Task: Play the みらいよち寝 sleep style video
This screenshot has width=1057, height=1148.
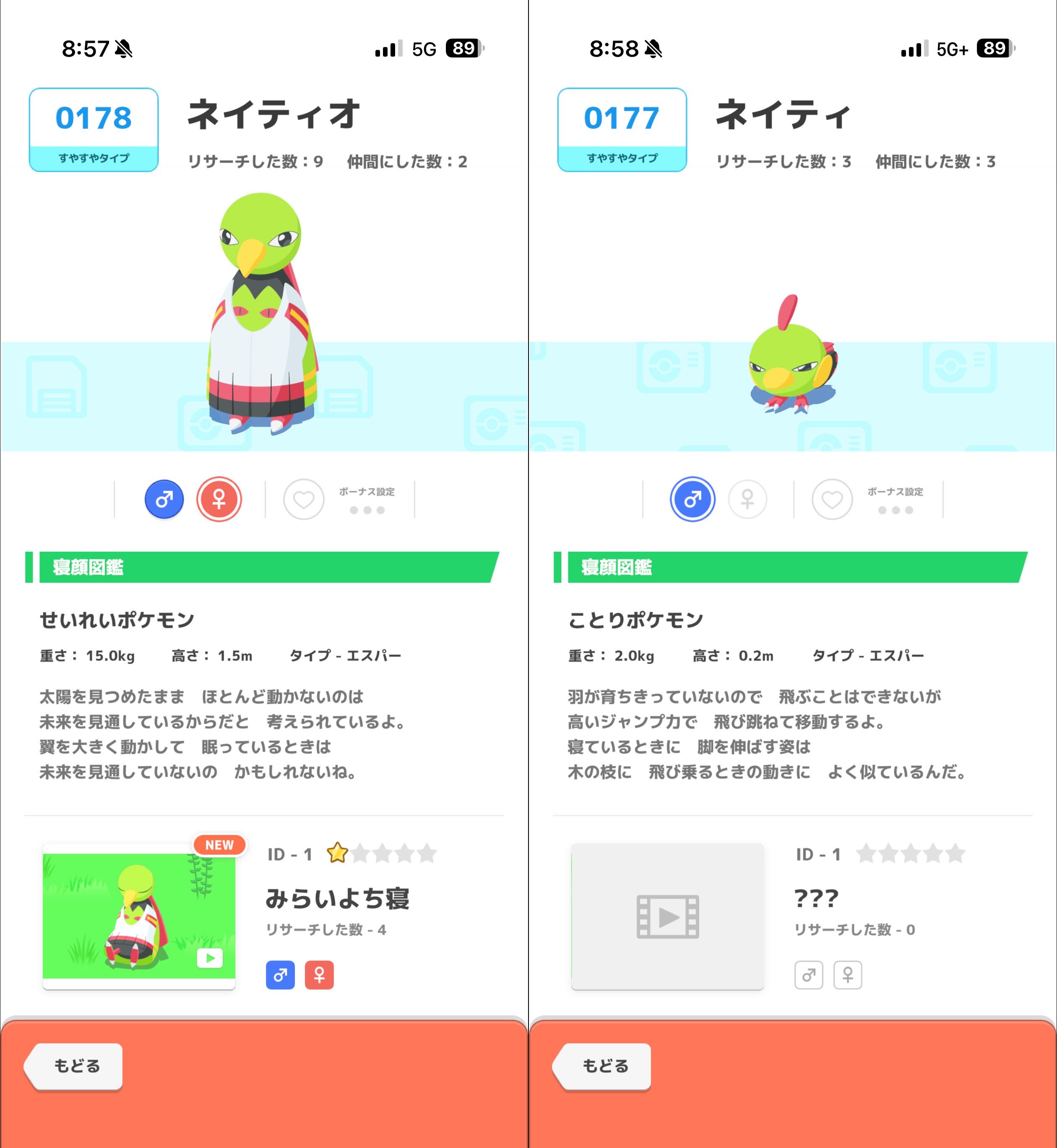Action: pos(139,916)
